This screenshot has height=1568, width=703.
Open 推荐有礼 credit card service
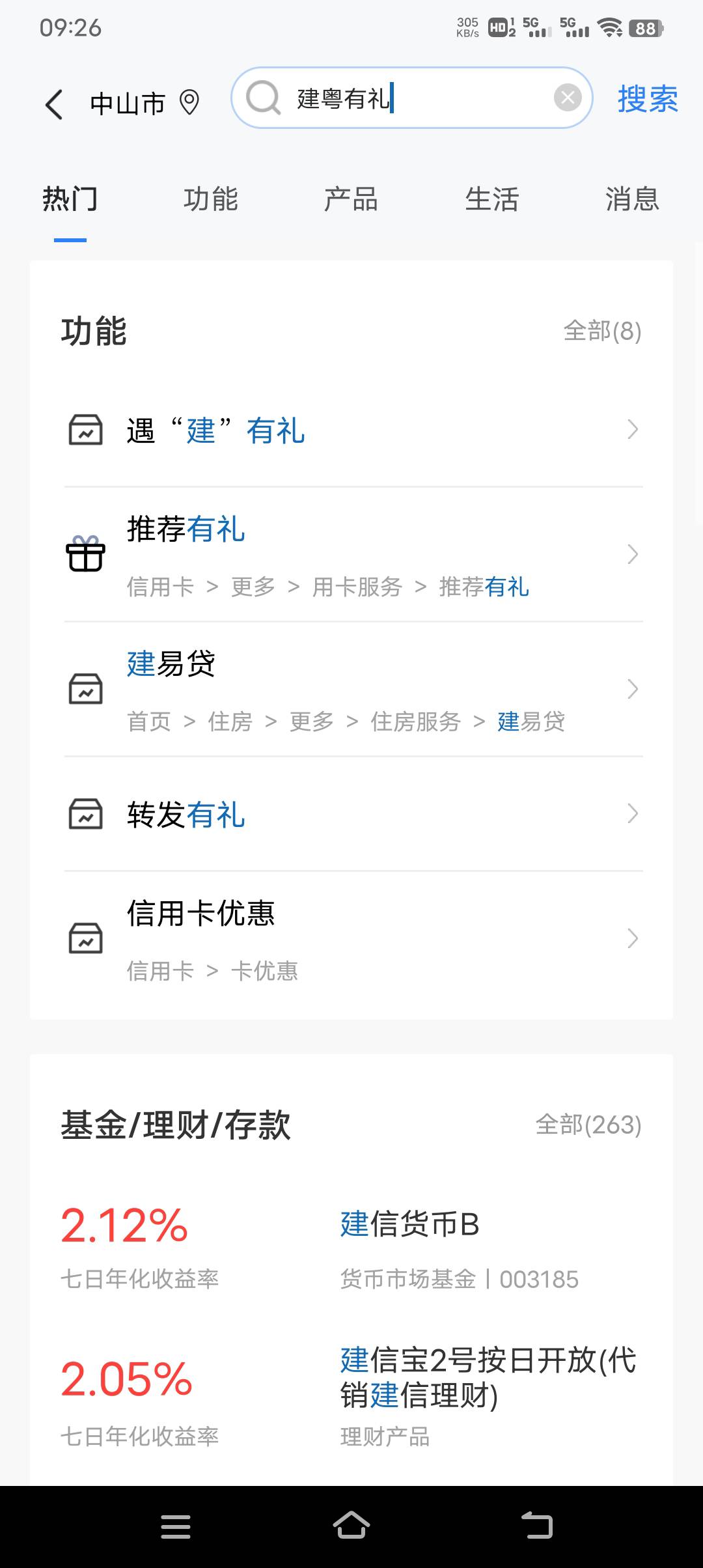pos(351,555)
